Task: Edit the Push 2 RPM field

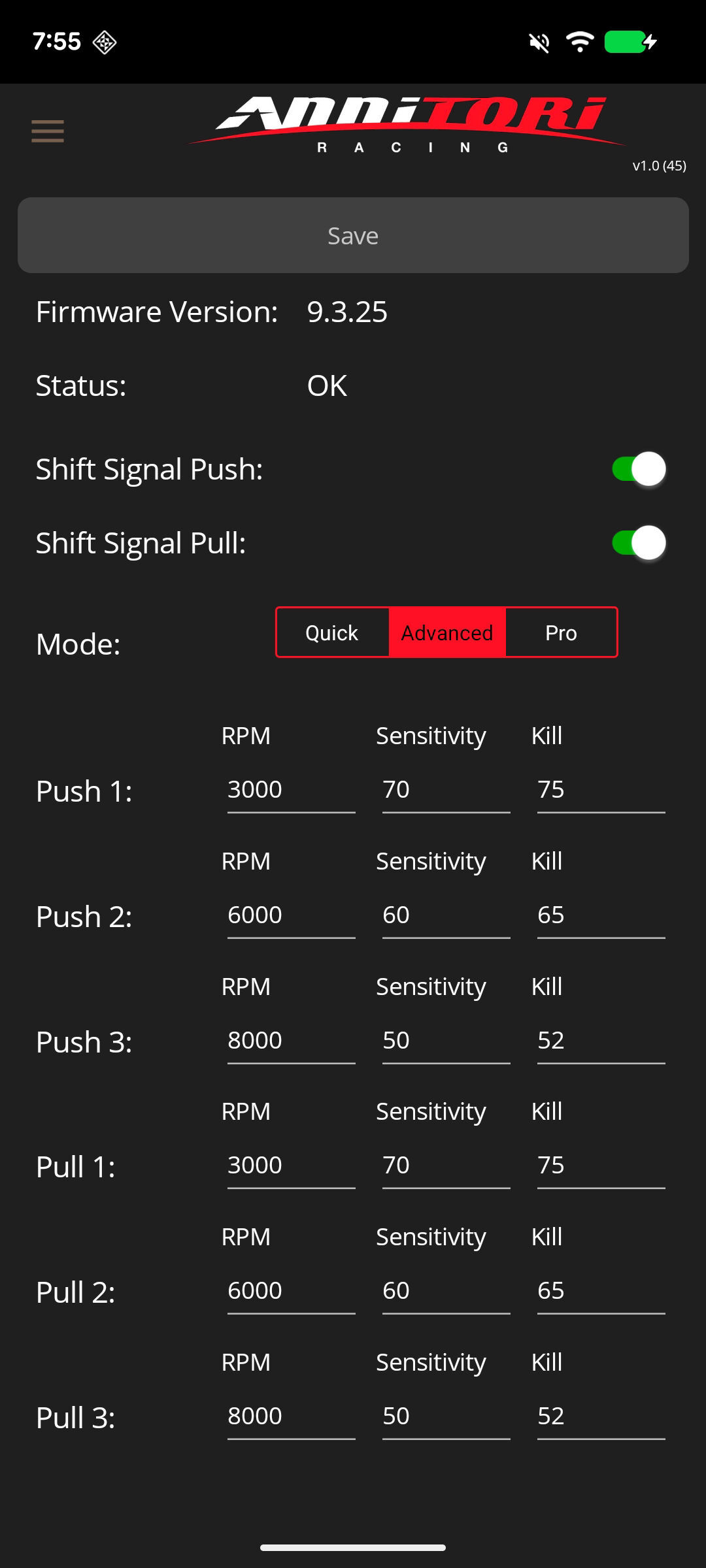Action: coord(291,915)
